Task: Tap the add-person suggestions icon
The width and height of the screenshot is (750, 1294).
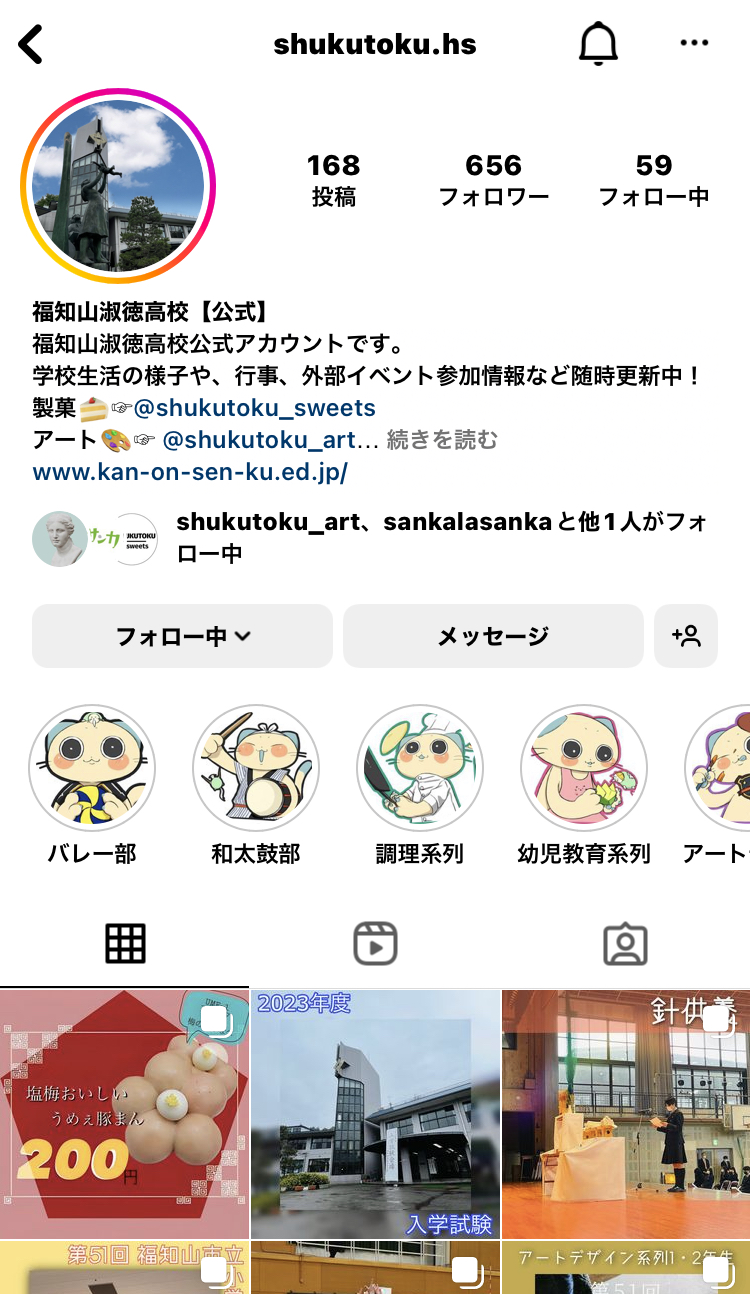Action: tap(686, 636)
